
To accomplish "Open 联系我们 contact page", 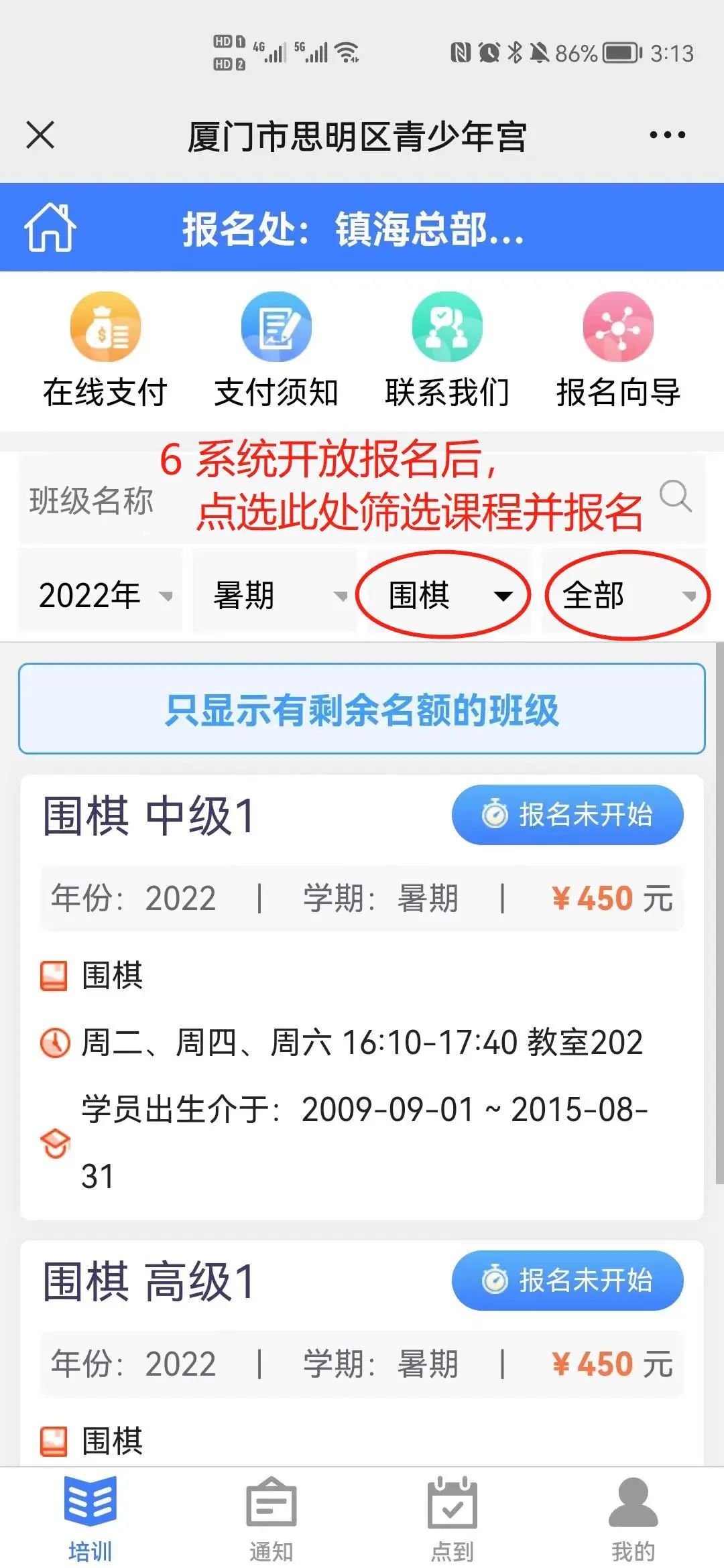I will point(447,350).
